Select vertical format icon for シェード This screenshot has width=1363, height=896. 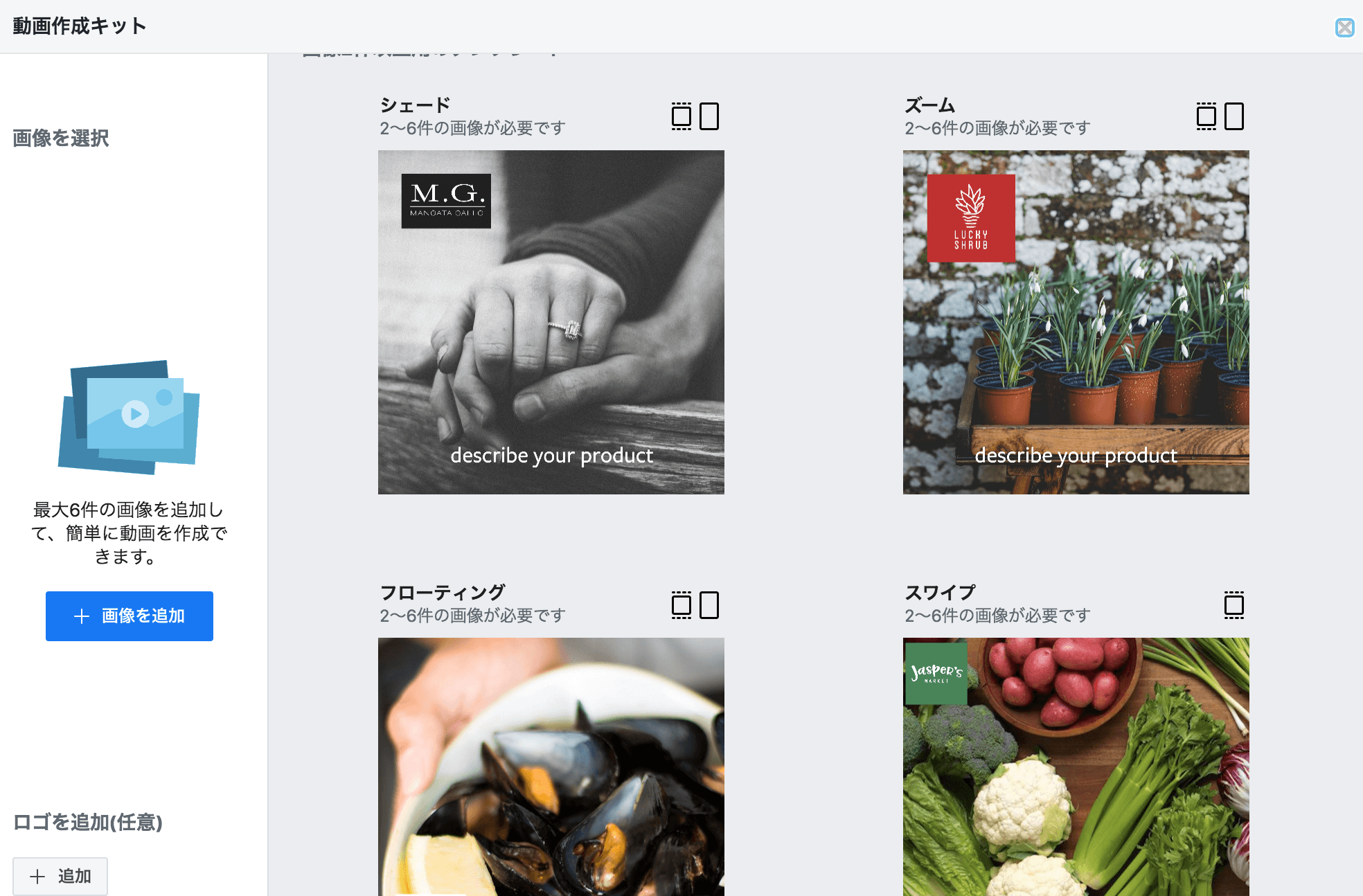(x=709, y=116)
